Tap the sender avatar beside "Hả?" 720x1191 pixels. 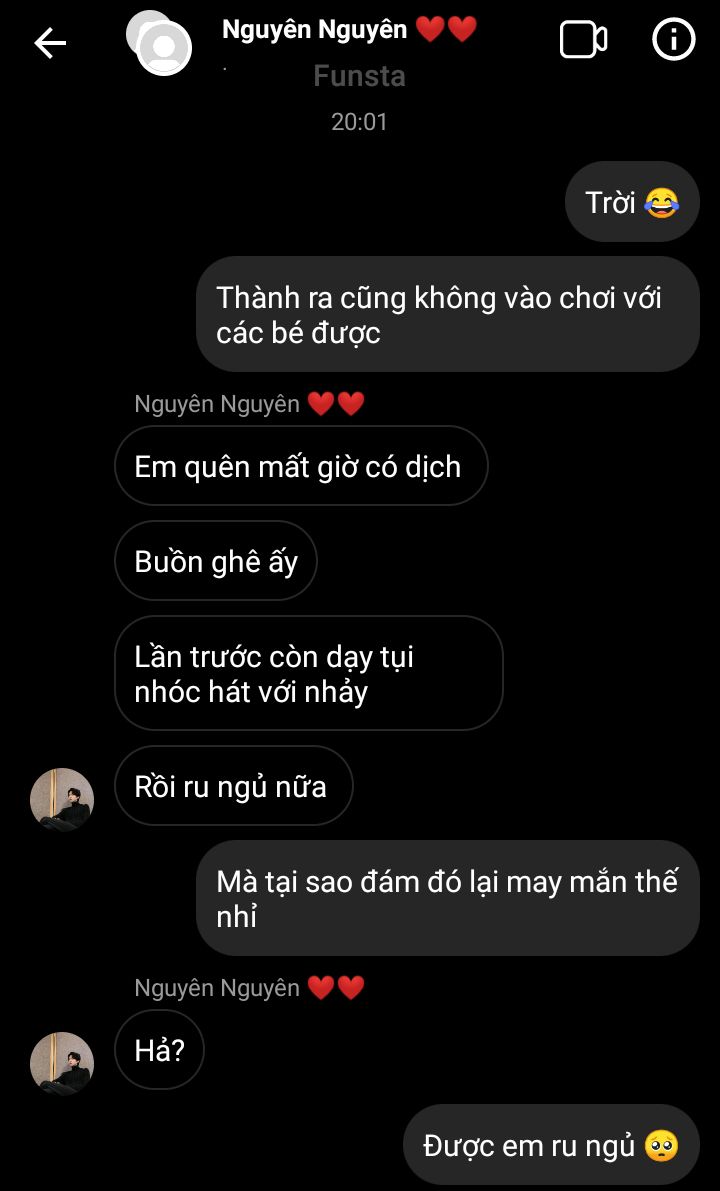(62, 1062)
